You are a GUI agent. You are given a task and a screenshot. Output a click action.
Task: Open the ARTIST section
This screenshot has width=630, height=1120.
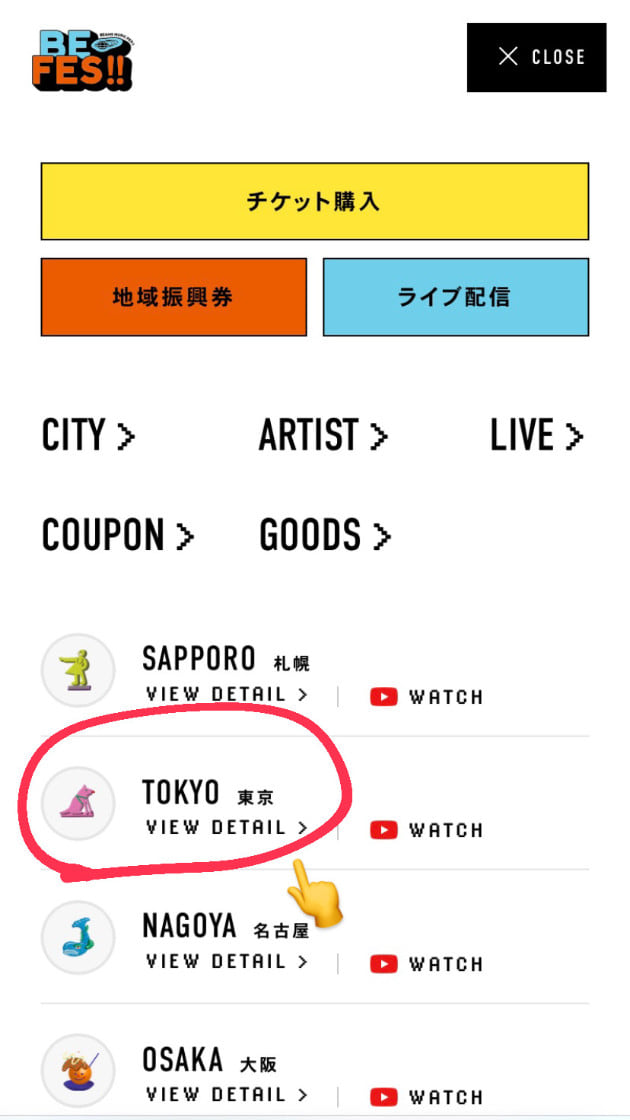323,436
